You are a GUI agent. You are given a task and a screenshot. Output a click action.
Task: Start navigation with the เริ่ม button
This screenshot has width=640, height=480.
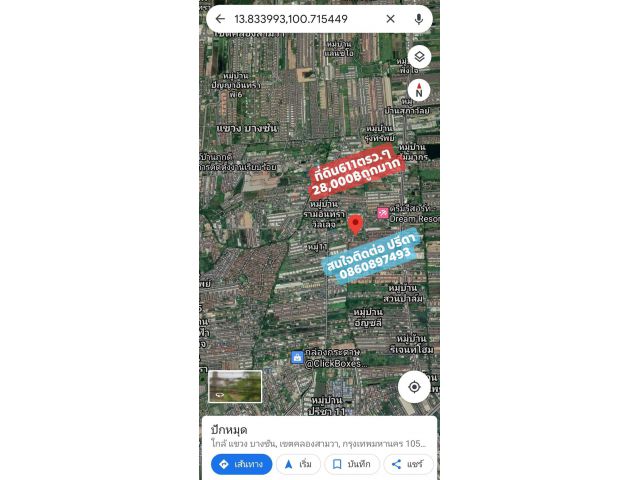(x=298, y=464)
